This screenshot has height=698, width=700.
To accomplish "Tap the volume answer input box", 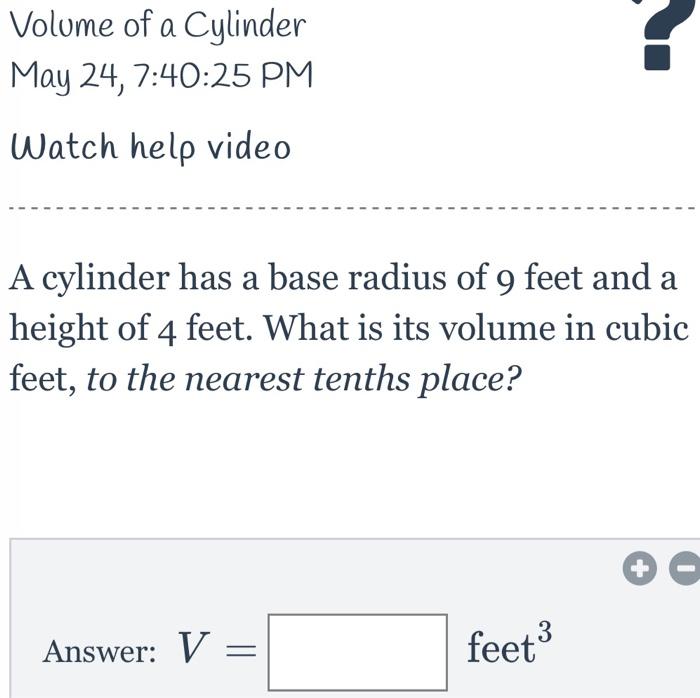I will point(358,652).
